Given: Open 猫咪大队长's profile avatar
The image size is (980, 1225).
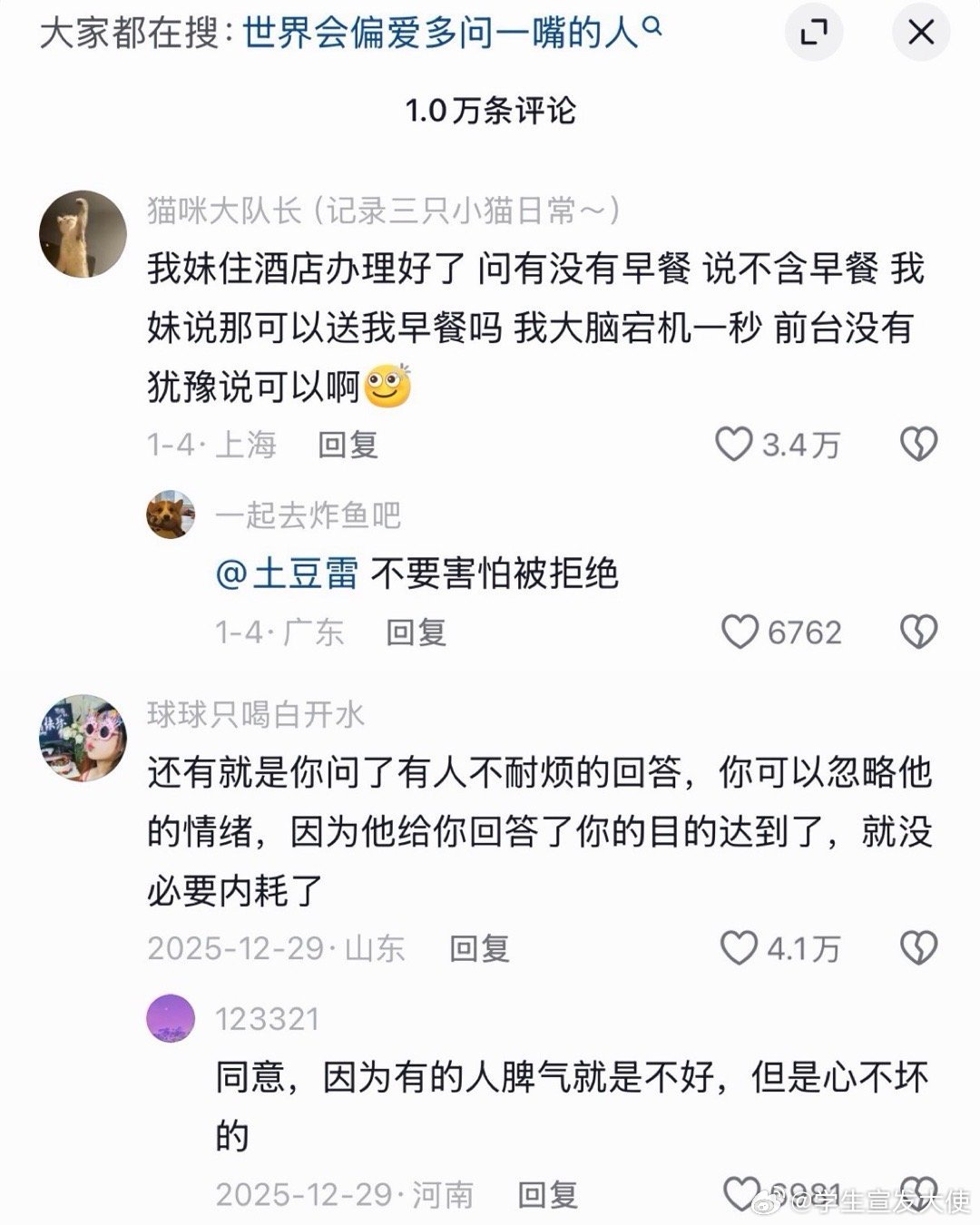Looking at the screenshot, I should click(81, 231).
